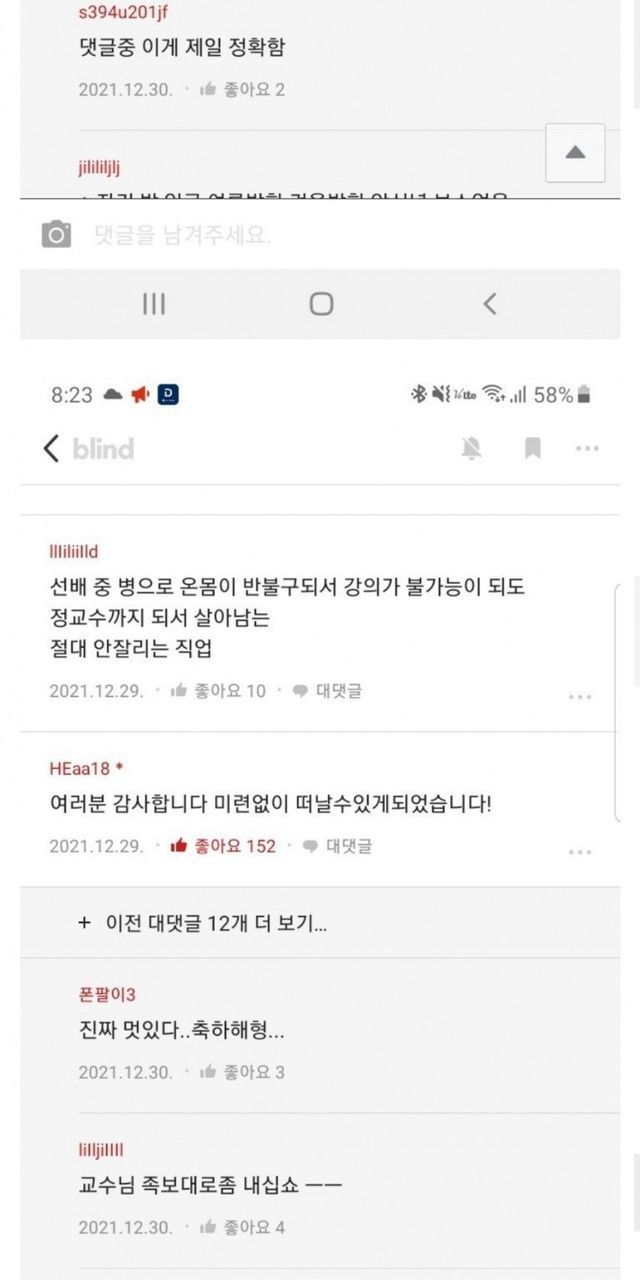Open more options for llliliilld's comment
This screenshot has height=1280, width=640.
580,697
